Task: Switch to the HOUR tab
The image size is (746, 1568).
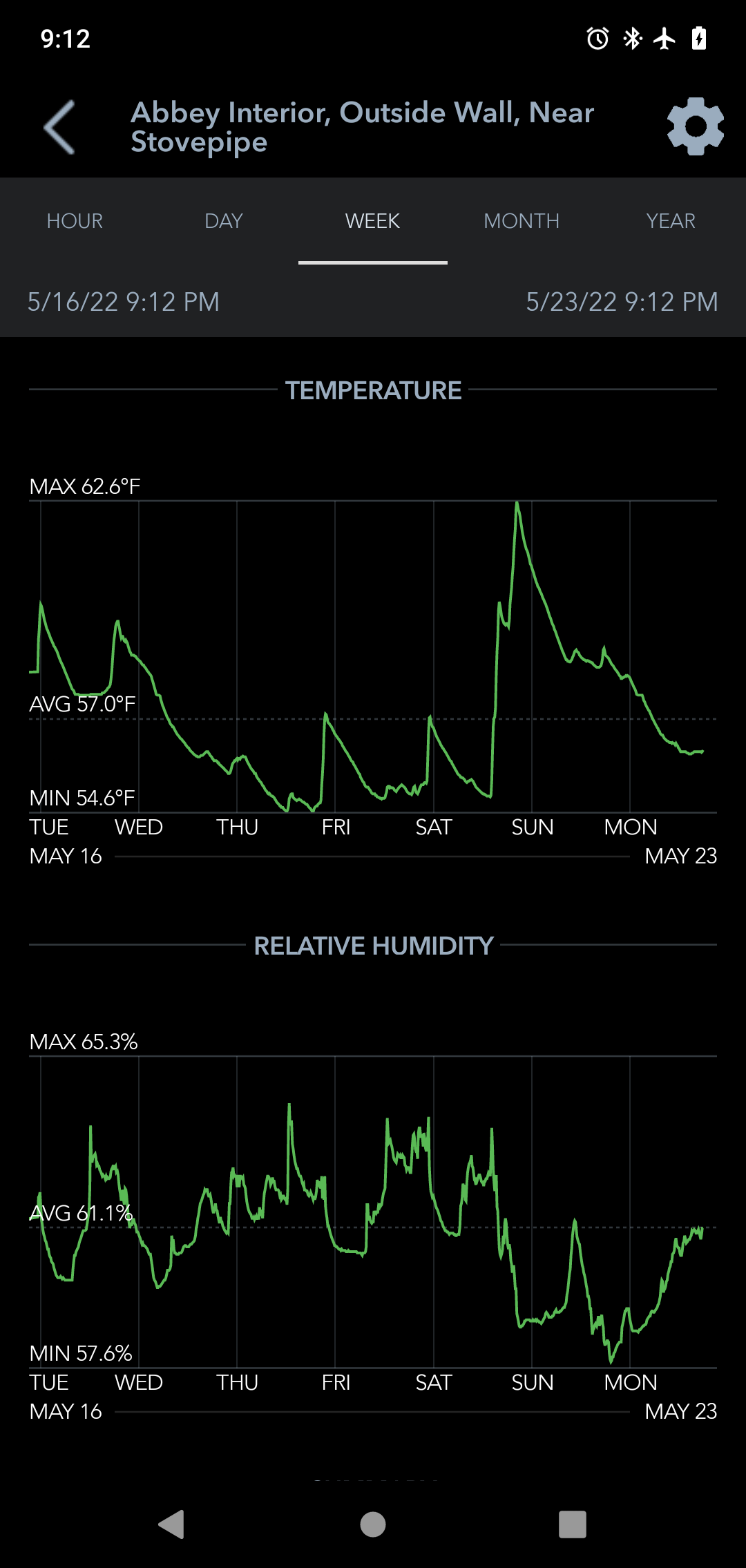Action: pyautogui.click(x=75, y=221)
